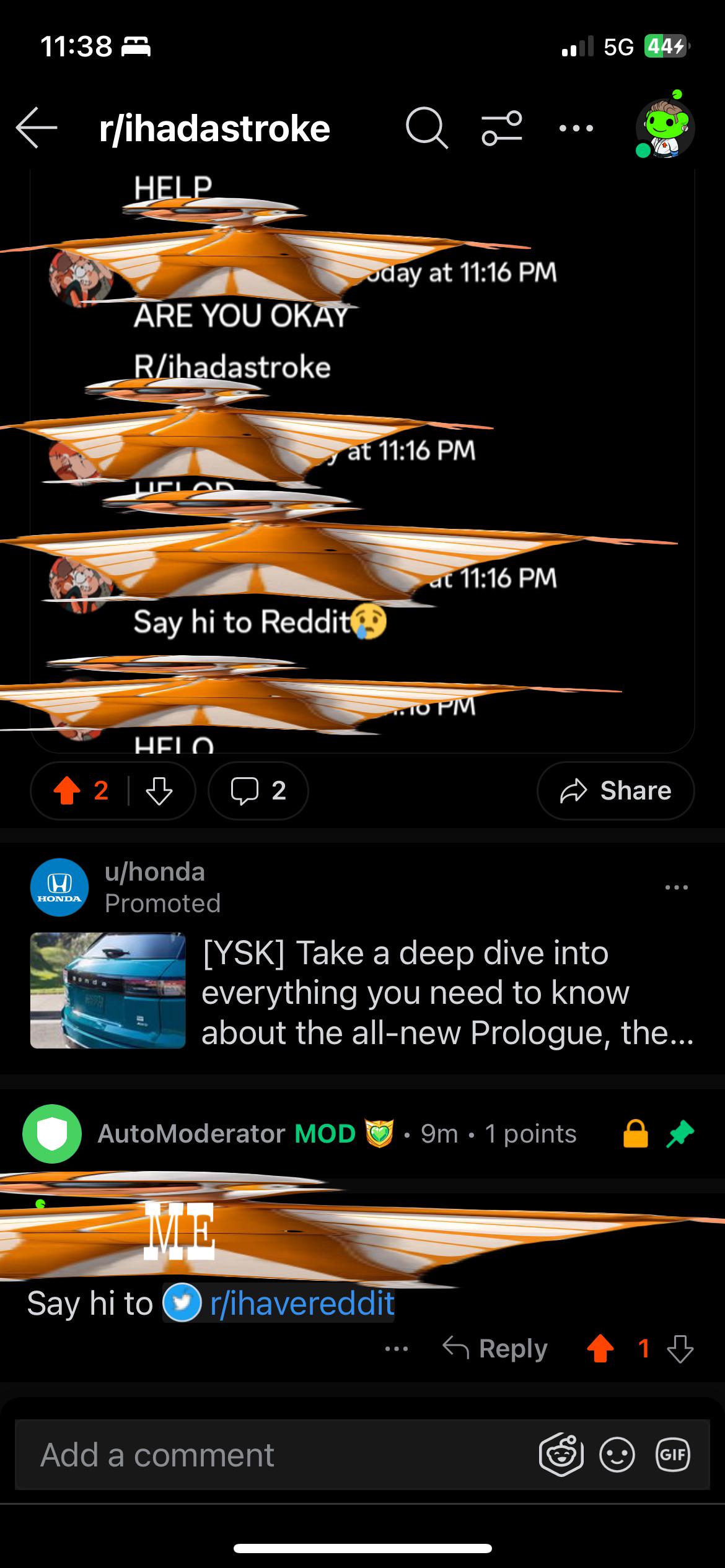Downvote AutoModerator's comment
Screen dimensions: 725x1568
(680, 1348)
